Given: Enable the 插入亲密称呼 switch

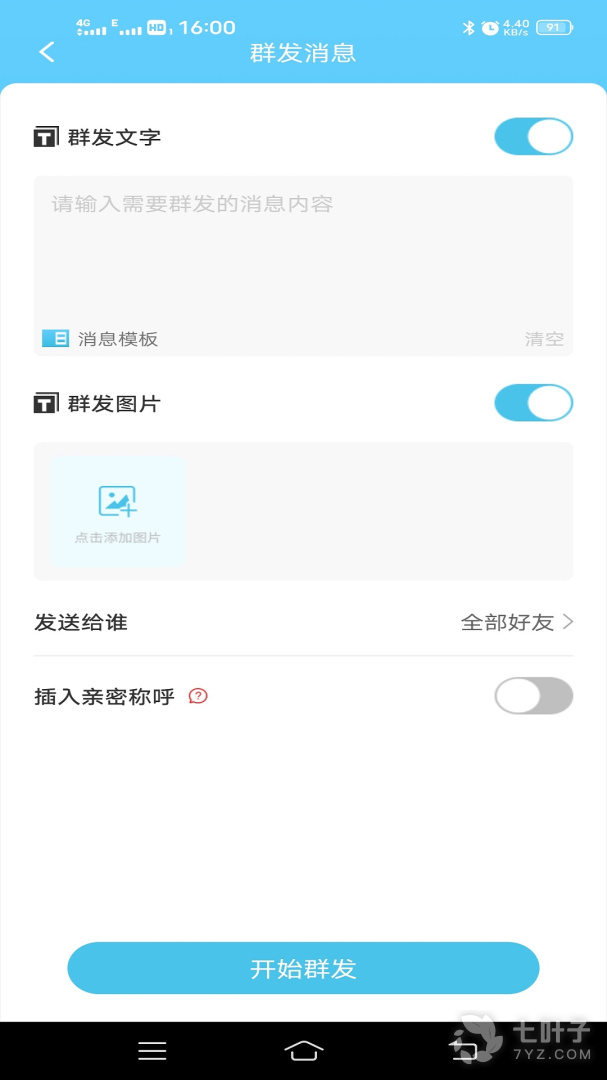Looking at the screenshot, I should point(533,696).
